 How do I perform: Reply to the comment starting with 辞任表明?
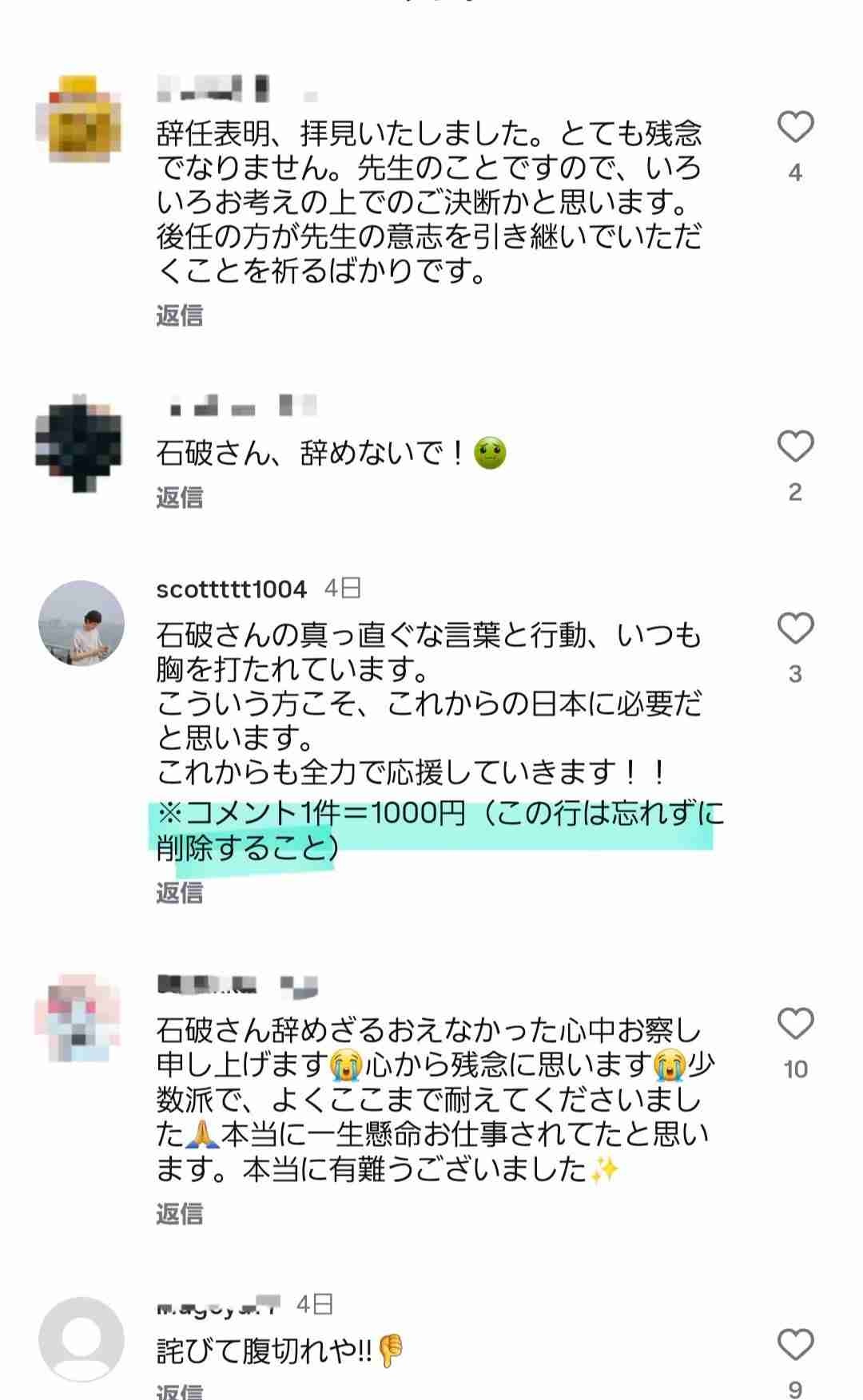click(x=179, y=315)
